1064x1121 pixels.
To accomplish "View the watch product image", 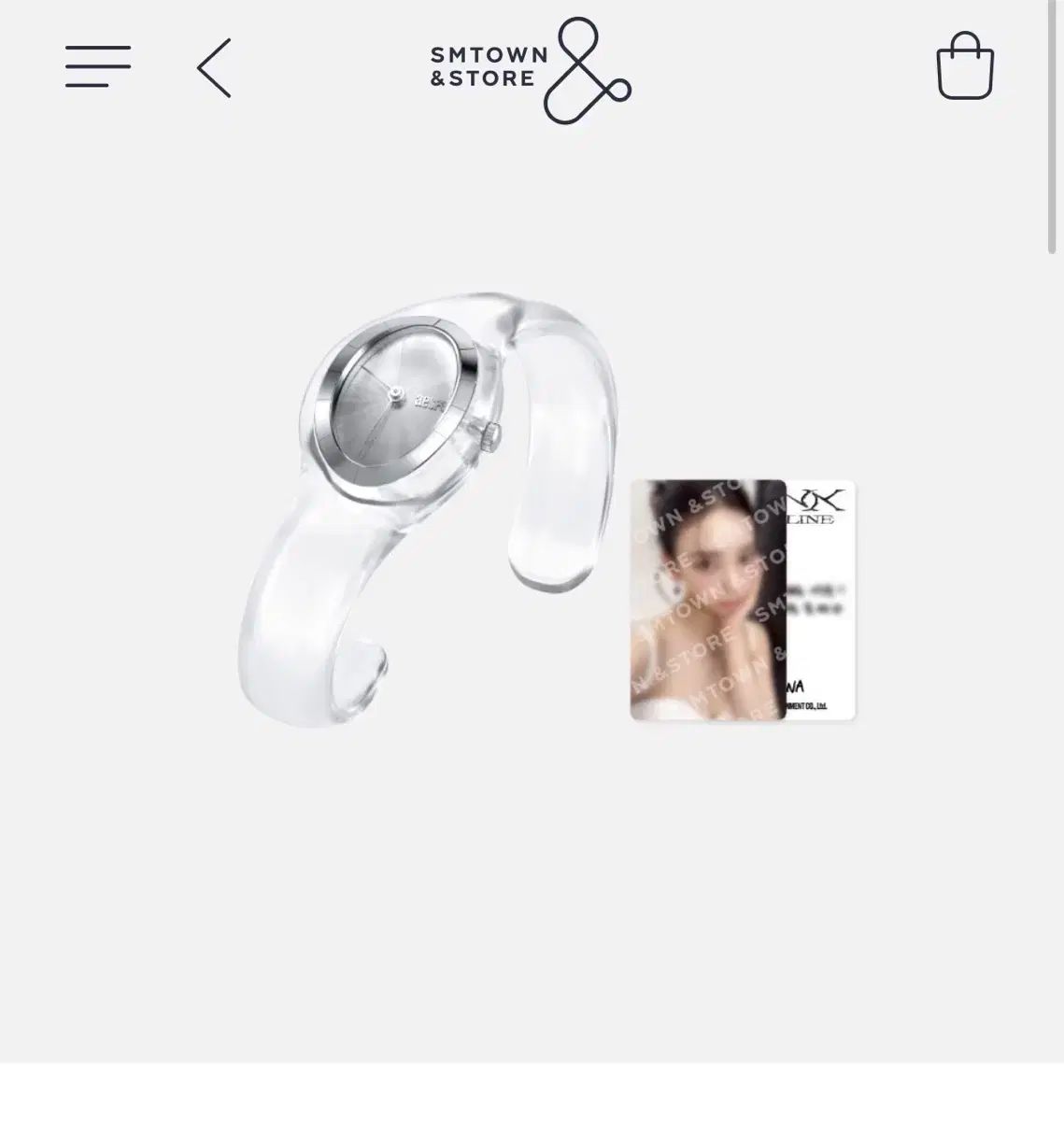I will (x=427, y=506).
